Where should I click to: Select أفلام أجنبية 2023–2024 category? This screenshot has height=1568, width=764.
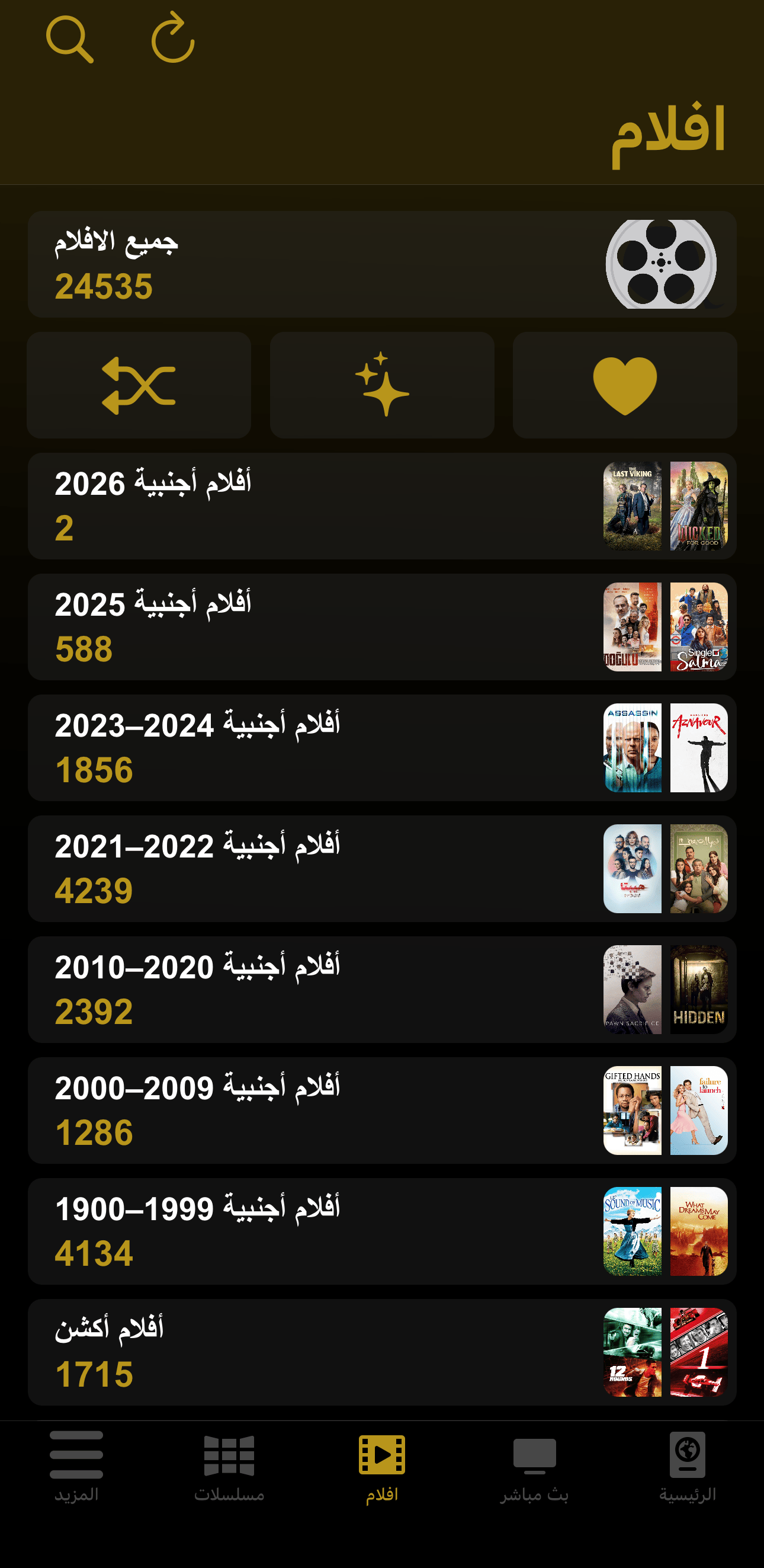point(382,747)
